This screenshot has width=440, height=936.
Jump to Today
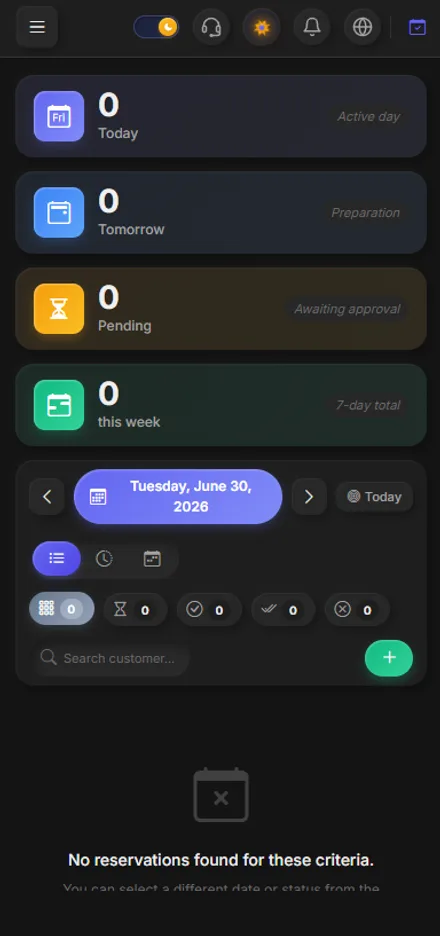[374, 497]
